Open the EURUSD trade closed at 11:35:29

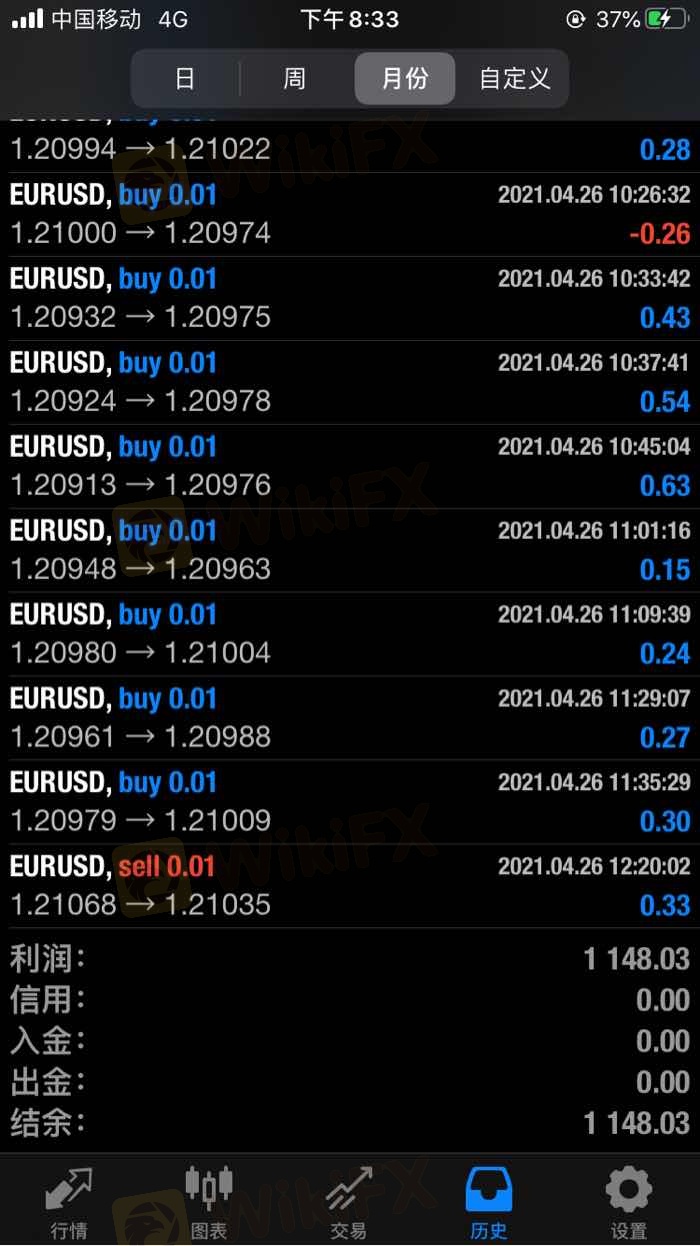(x=350, y=802)
